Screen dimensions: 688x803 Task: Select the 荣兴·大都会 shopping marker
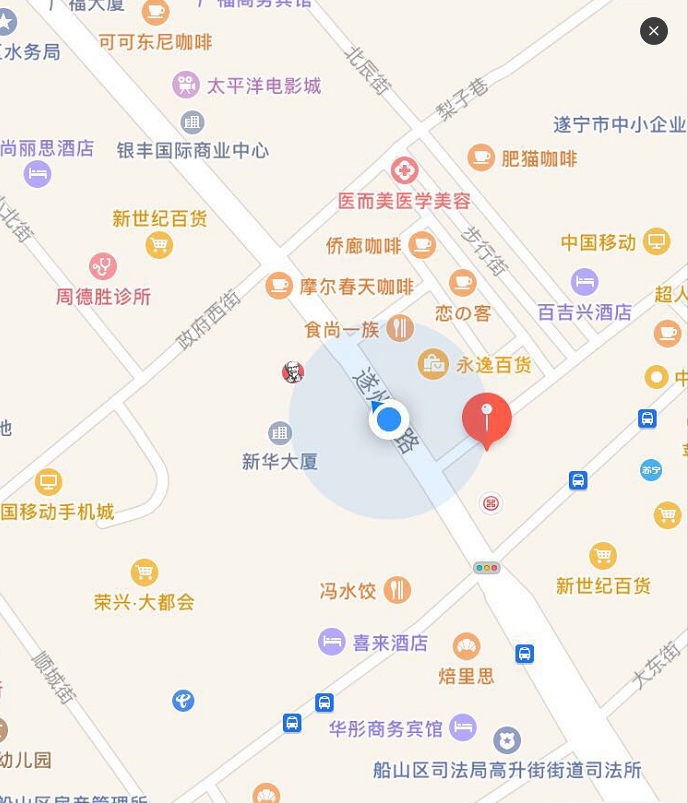tap(144, 572)
